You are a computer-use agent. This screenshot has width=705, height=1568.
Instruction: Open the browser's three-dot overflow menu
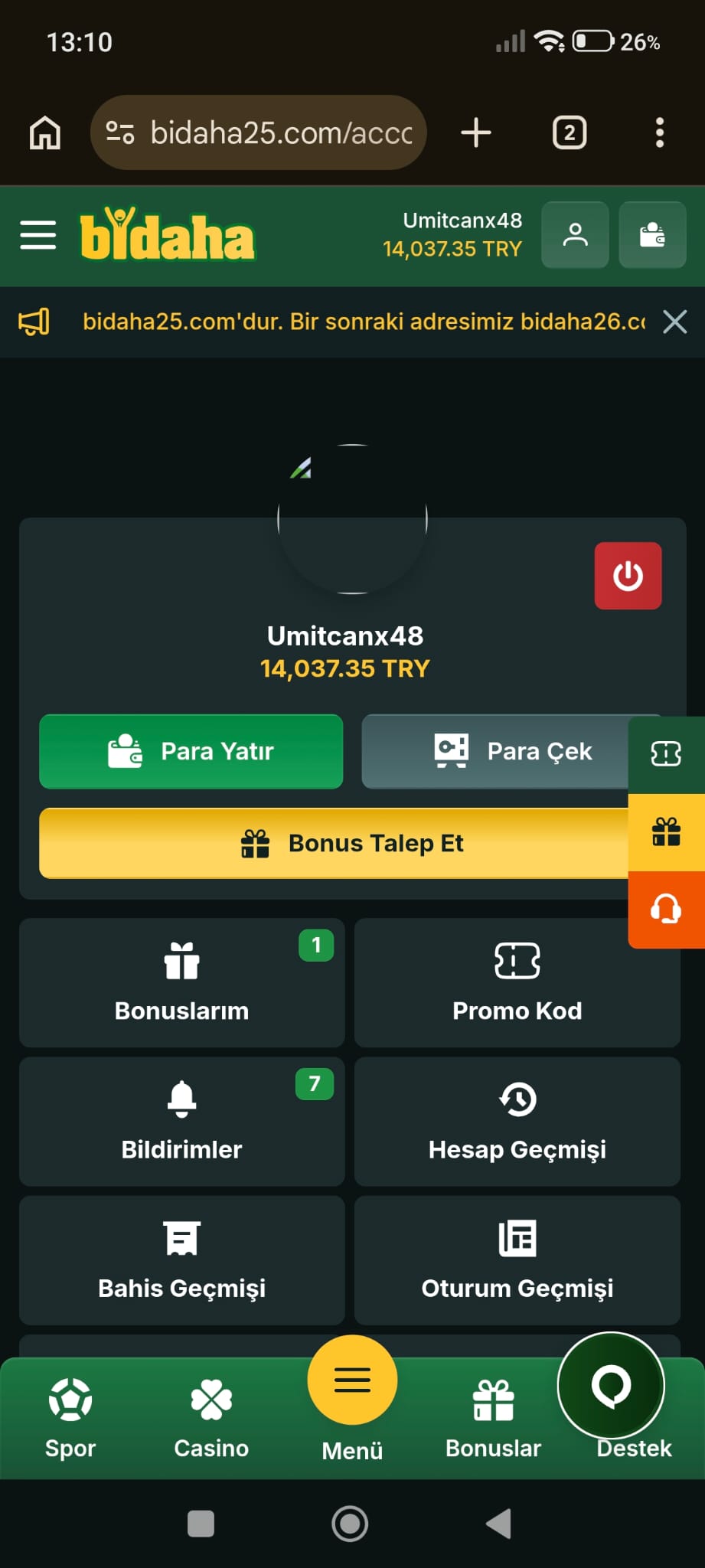[659, 132]
